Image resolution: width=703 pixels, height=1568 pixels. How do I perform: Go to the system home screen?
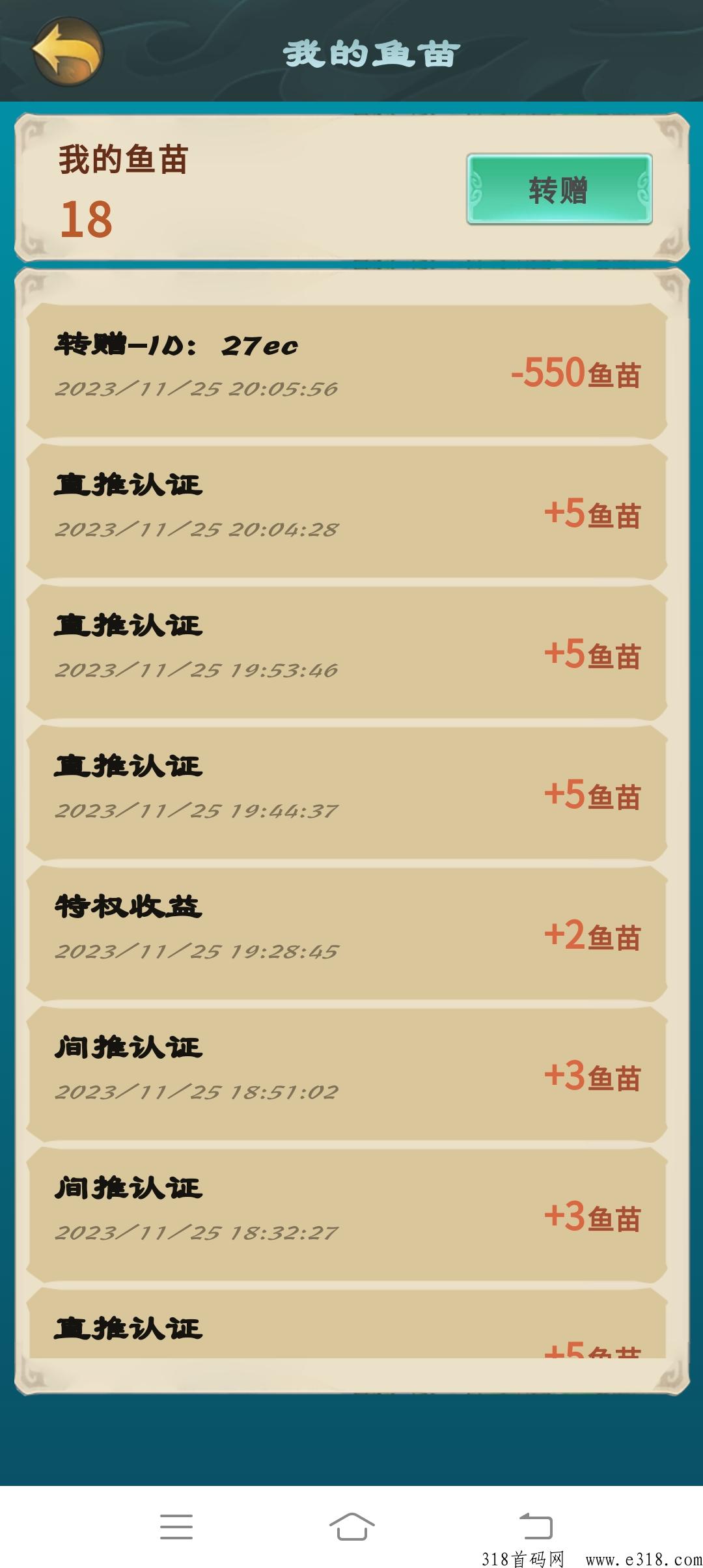click(x=351, y=1526)
